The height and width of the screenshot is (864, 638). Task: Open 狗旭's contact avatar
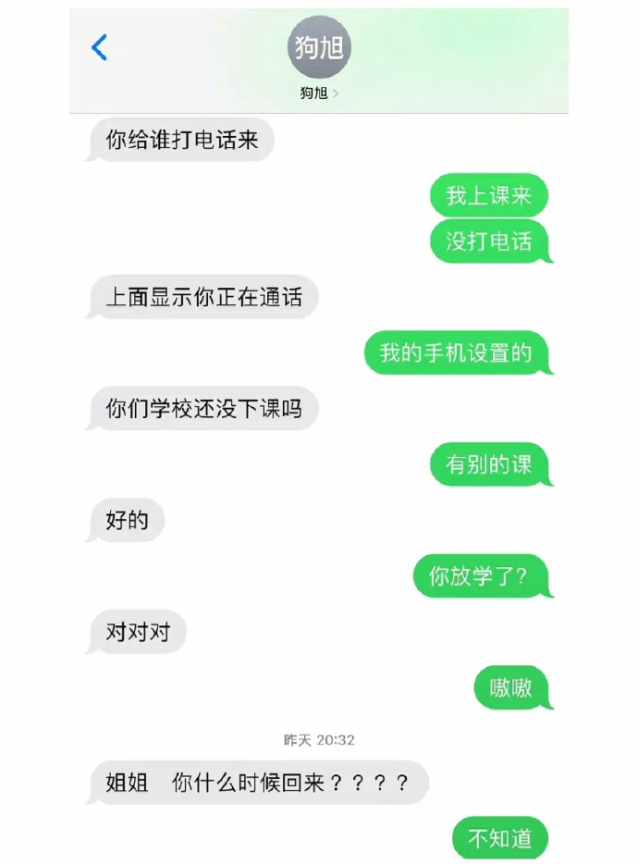tap(319, 46)
